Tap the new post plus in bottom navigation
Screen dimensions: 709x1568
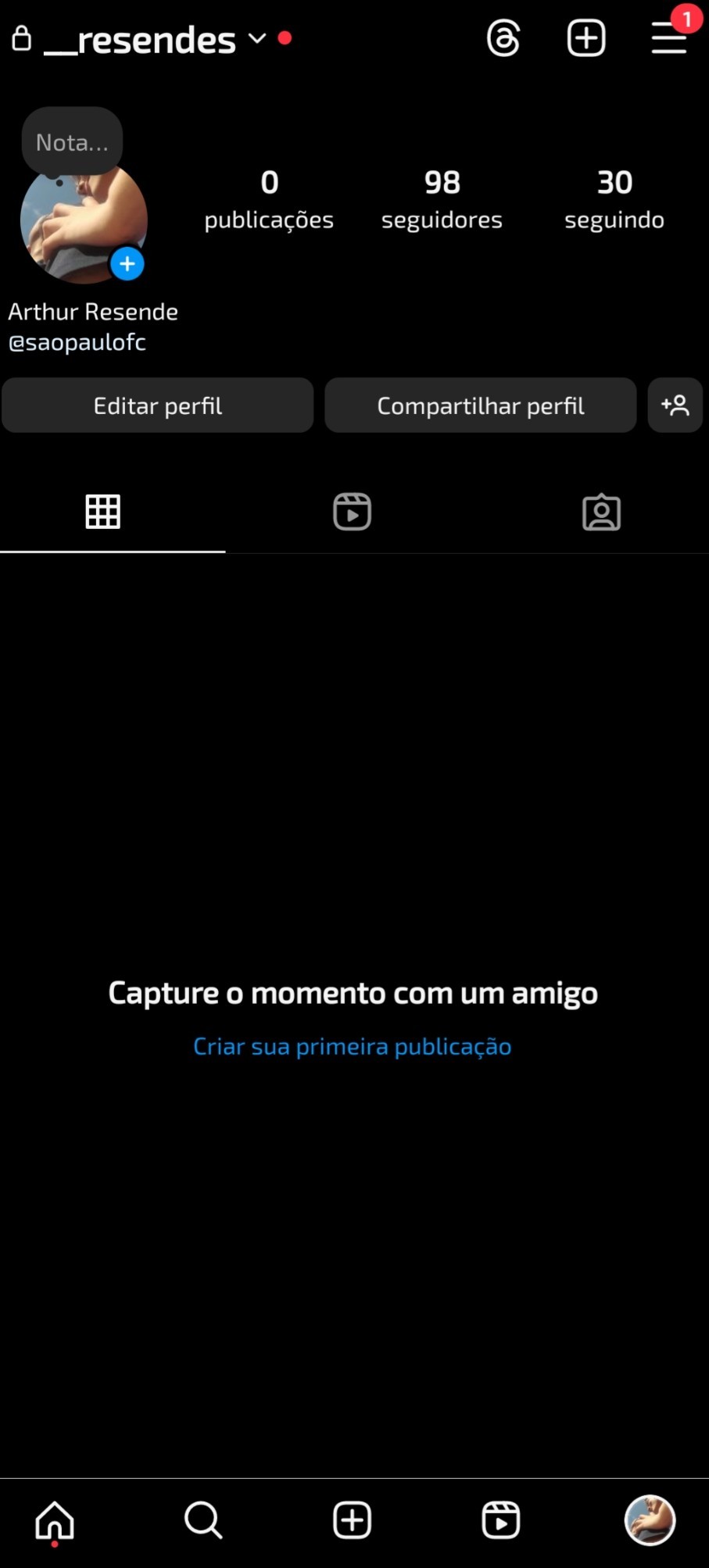click(353, 1520)
